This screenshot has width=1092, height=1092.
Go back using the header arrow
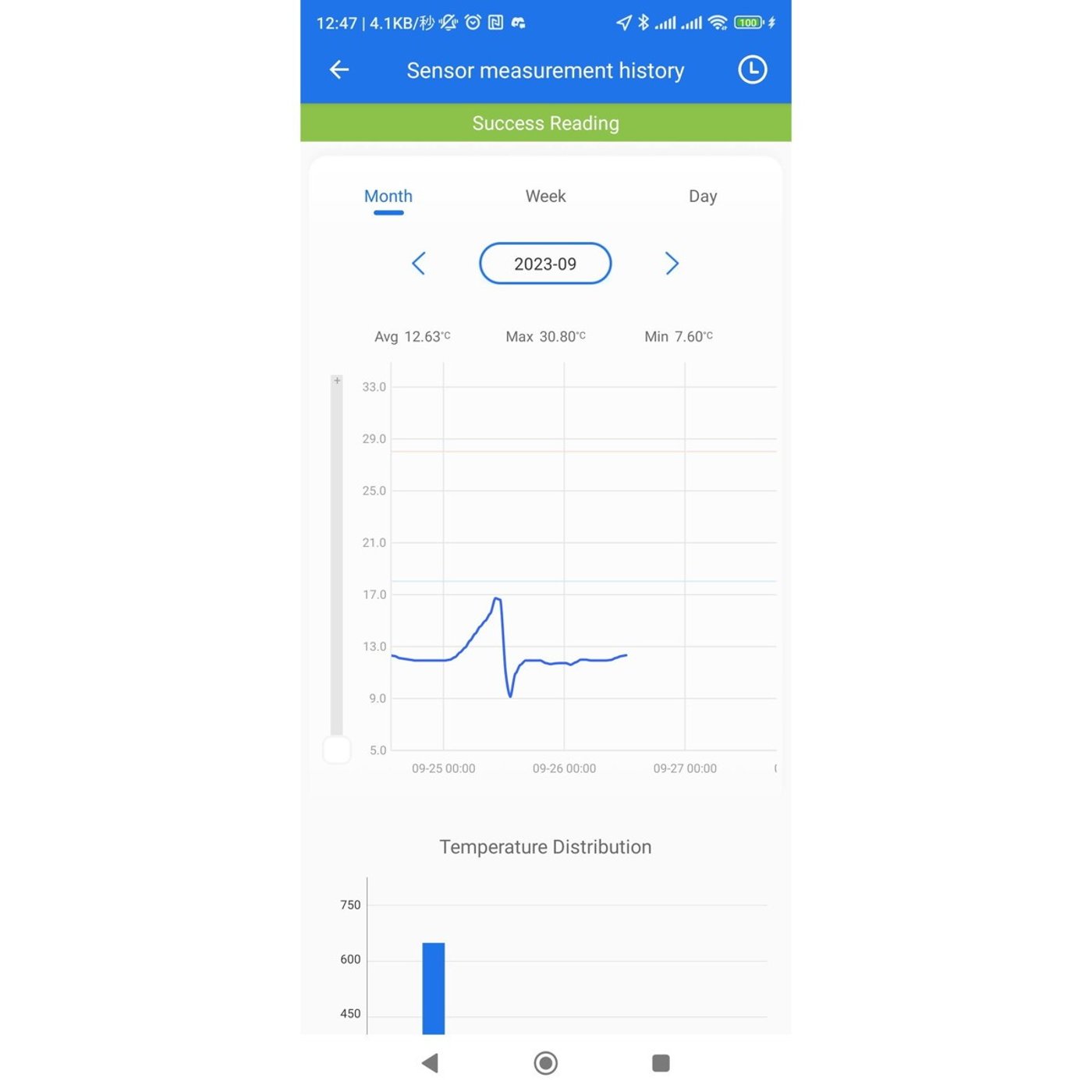pyautogui.click(x=339, y=70)
